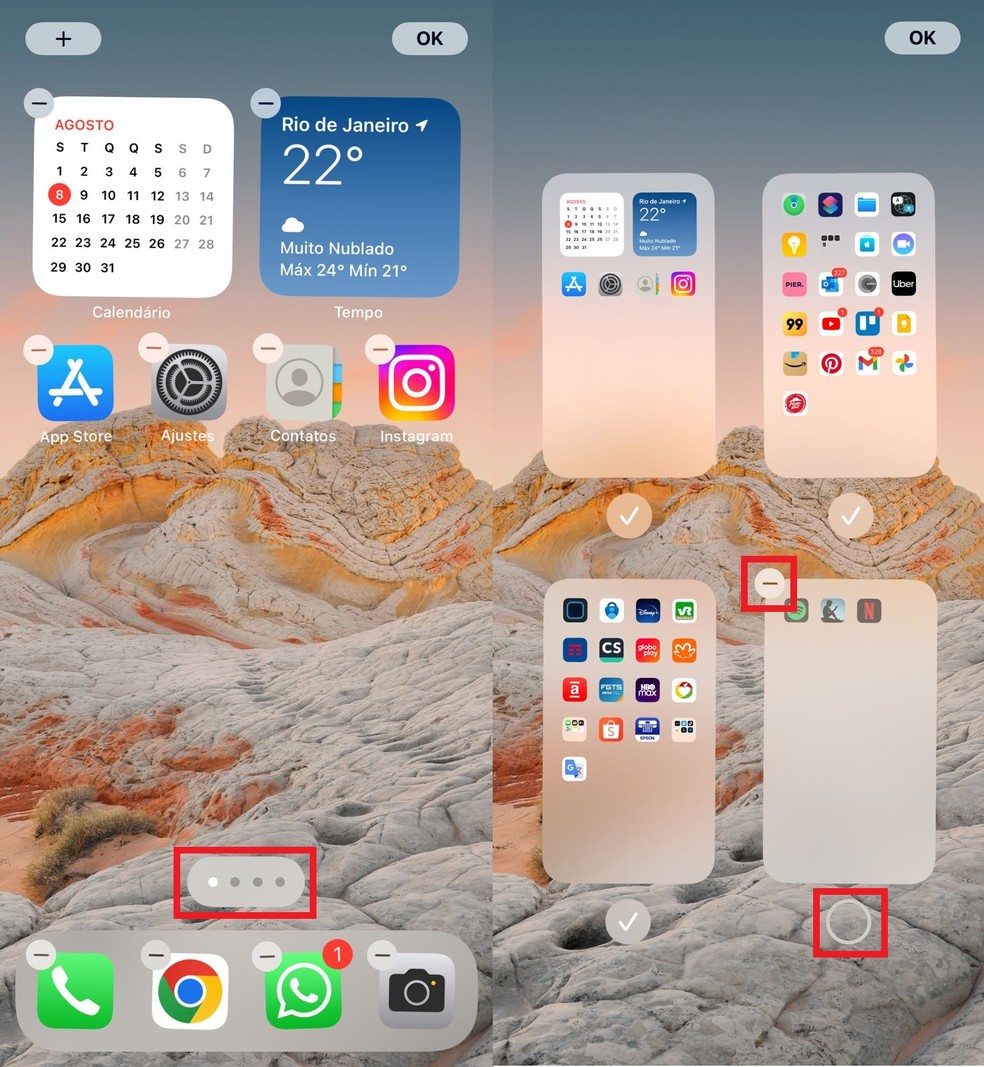Uncheck the page containing the calendar widget
Screen dimensions: 984x1067
pyautogui.click(x=628, y=516)
